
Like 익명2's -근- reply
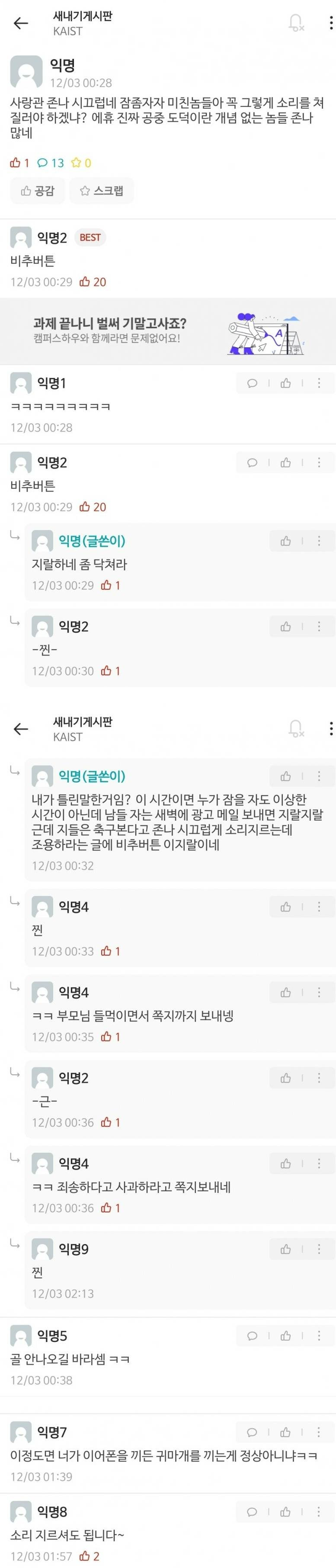click(x=285, y=1078)
